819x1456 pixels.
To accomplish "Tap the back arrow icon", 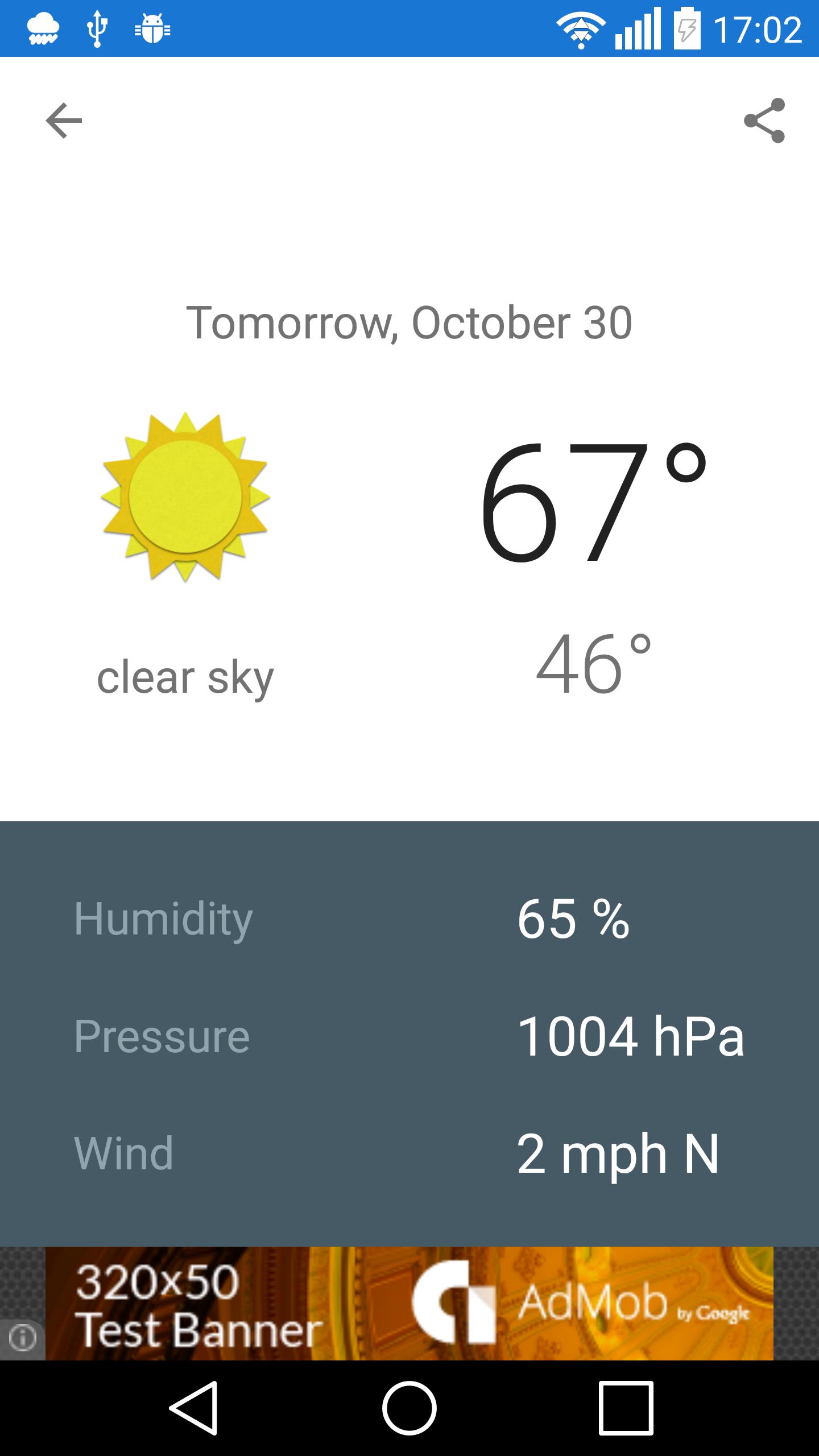I will pyautogui.click(x=63, y=121).
